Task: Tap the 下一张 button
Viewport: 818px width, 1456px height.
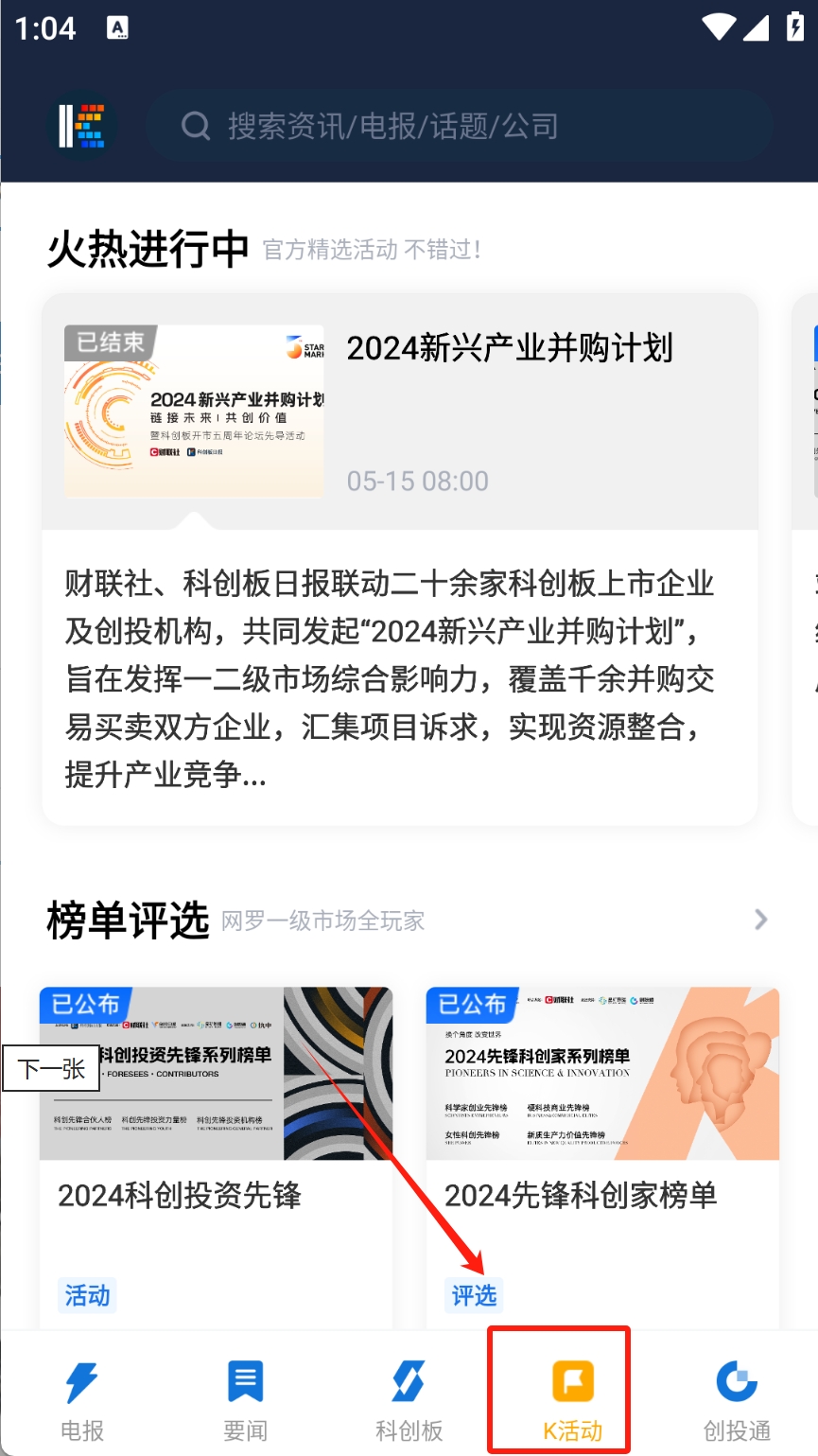Action: [x=51, y=1069]
